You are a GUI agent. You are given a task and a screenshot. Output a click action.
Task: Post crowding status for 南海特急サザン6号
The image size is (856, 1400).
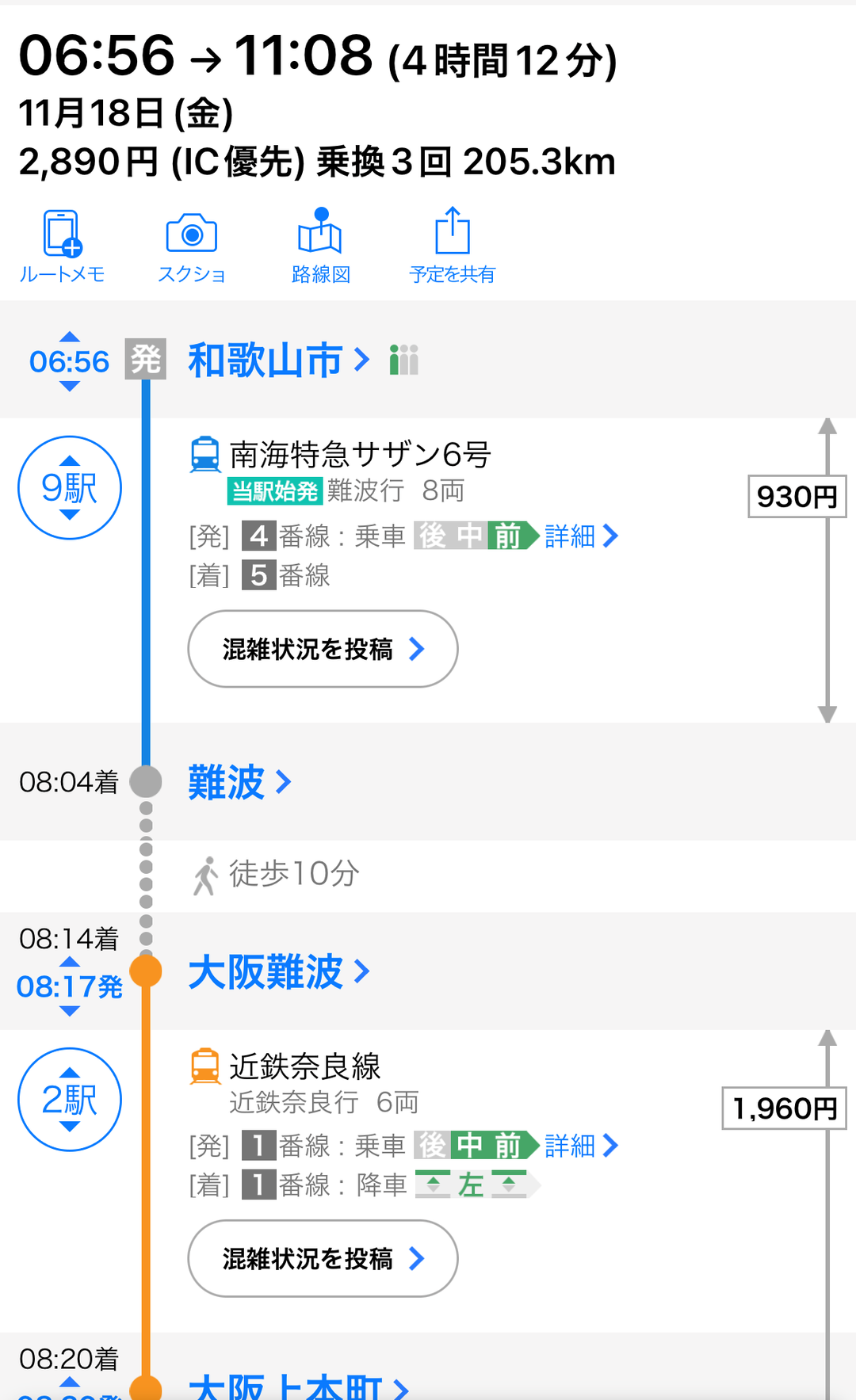323,649
